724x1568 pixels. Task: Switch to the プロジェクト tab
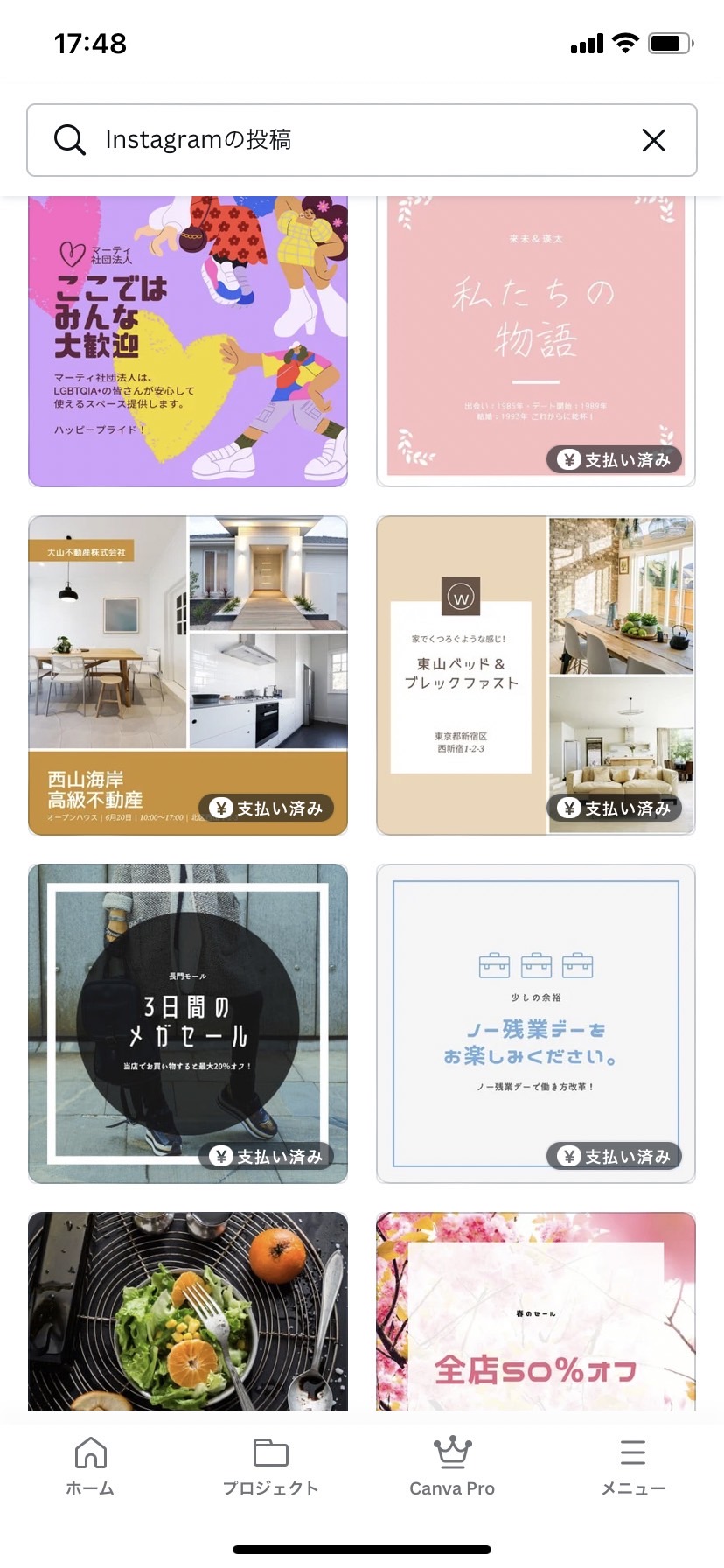coord(270,1467)
